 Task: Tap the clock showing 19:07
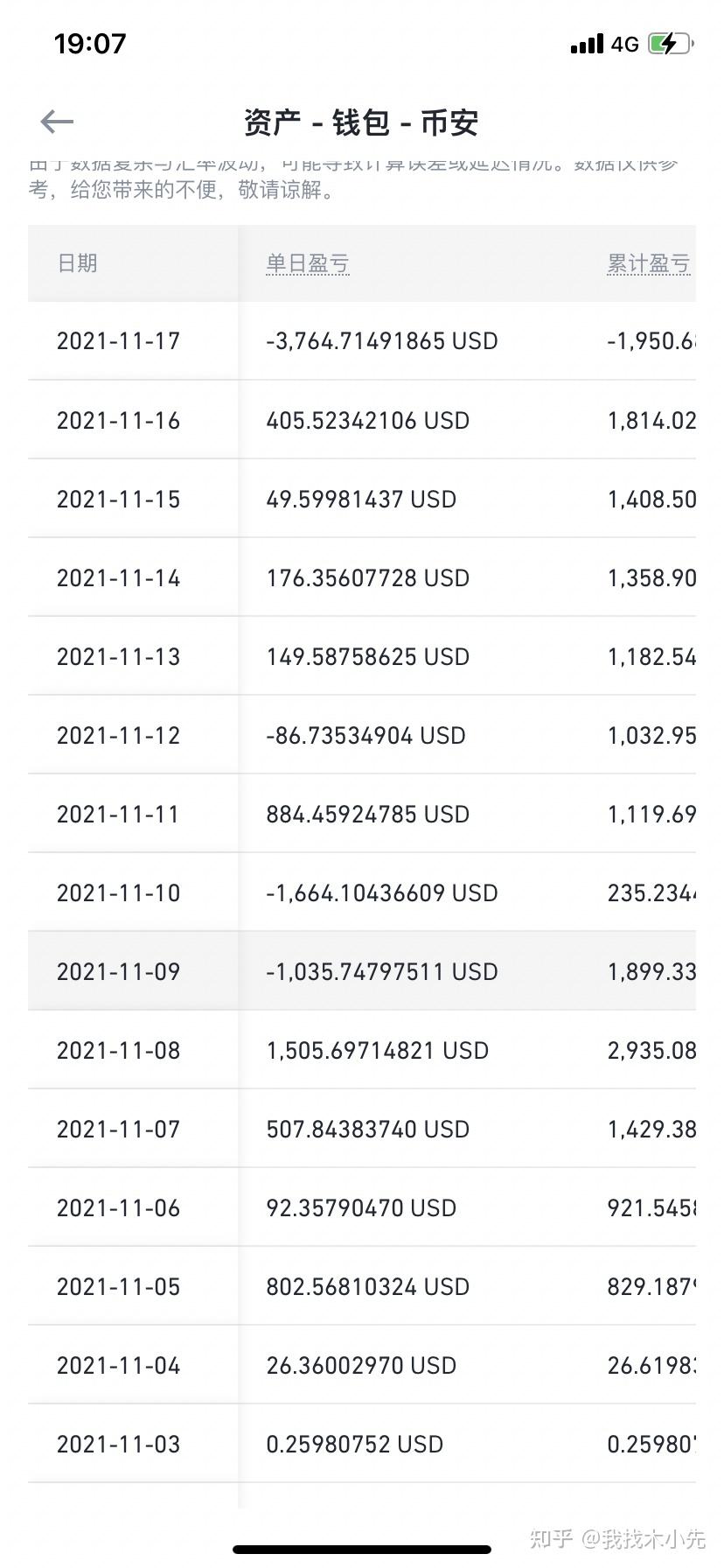click(88, 43)
